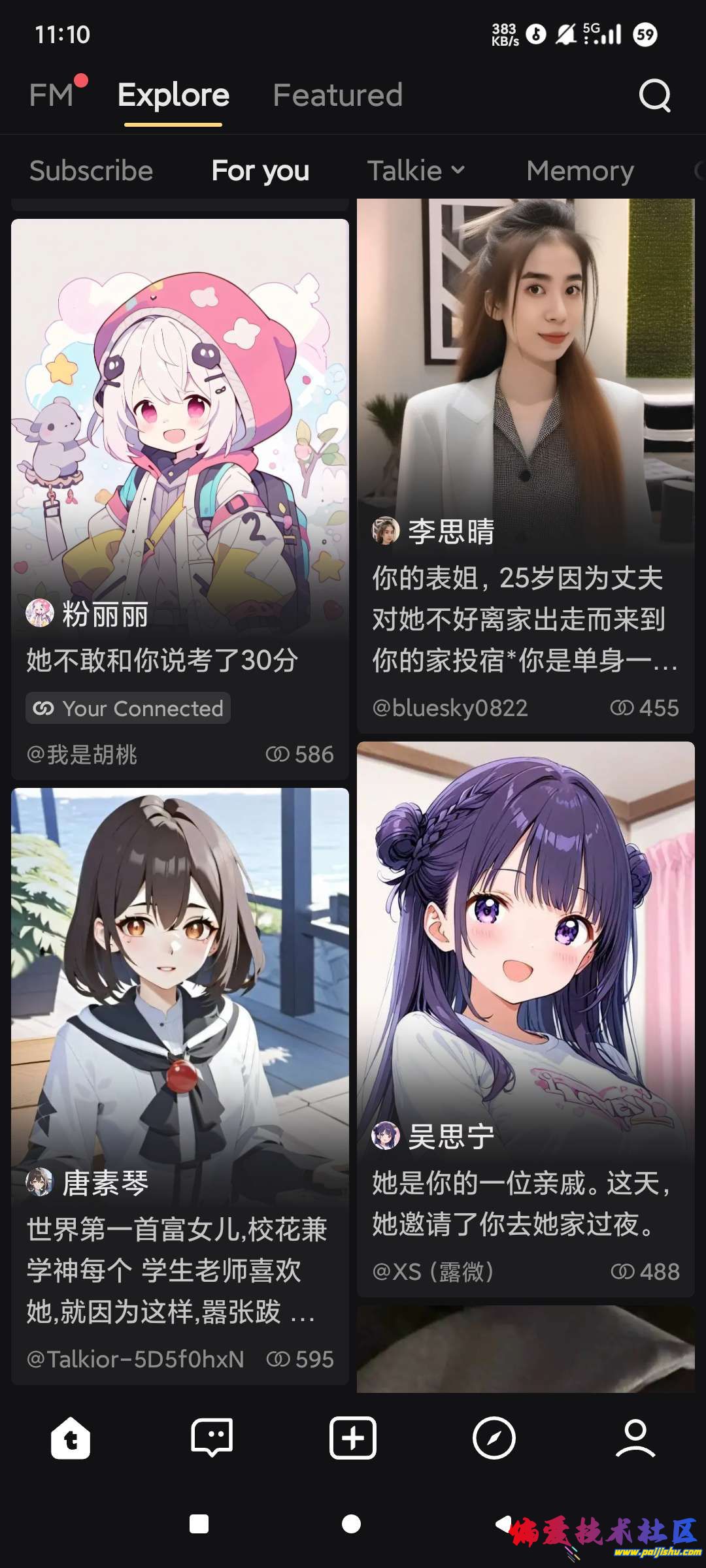Image resolution: width=706 pixels, height=1568 pixels.
Task: Switch to the Featured tab
Action: pyautogui.click(x=337, y=95)
